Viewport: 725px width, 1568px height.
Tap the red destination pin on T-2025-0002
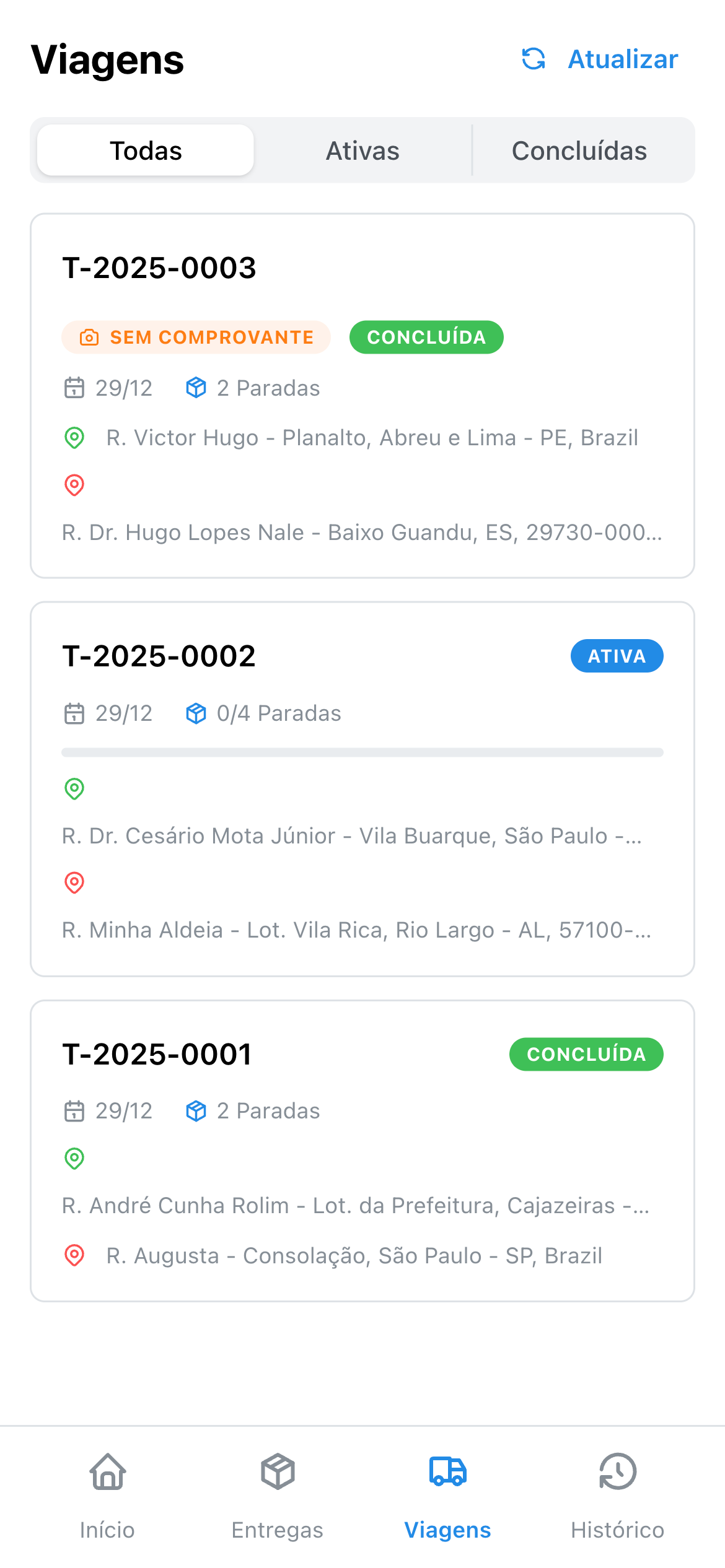(74, 883)
